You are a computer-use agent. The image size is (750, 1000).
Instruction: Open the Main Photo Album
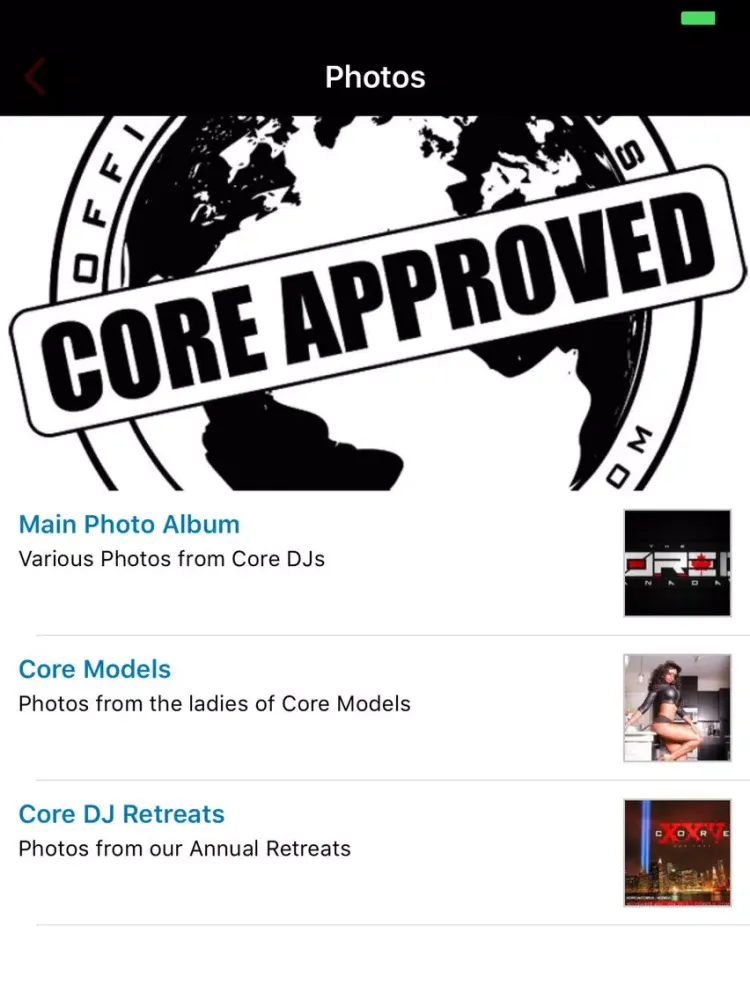(x=130, y=525)
